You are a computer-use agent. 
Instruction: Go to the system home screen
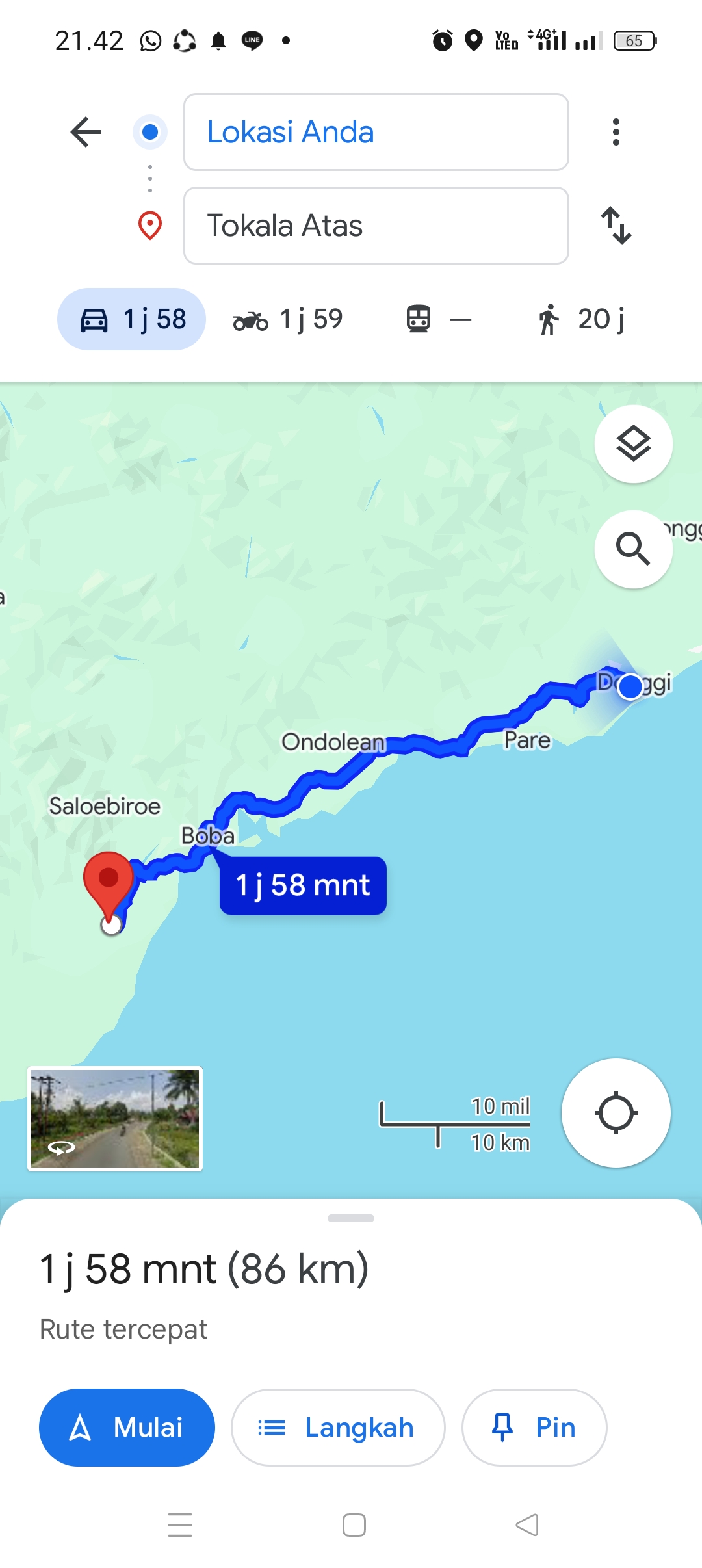(x=354, y=1525)
